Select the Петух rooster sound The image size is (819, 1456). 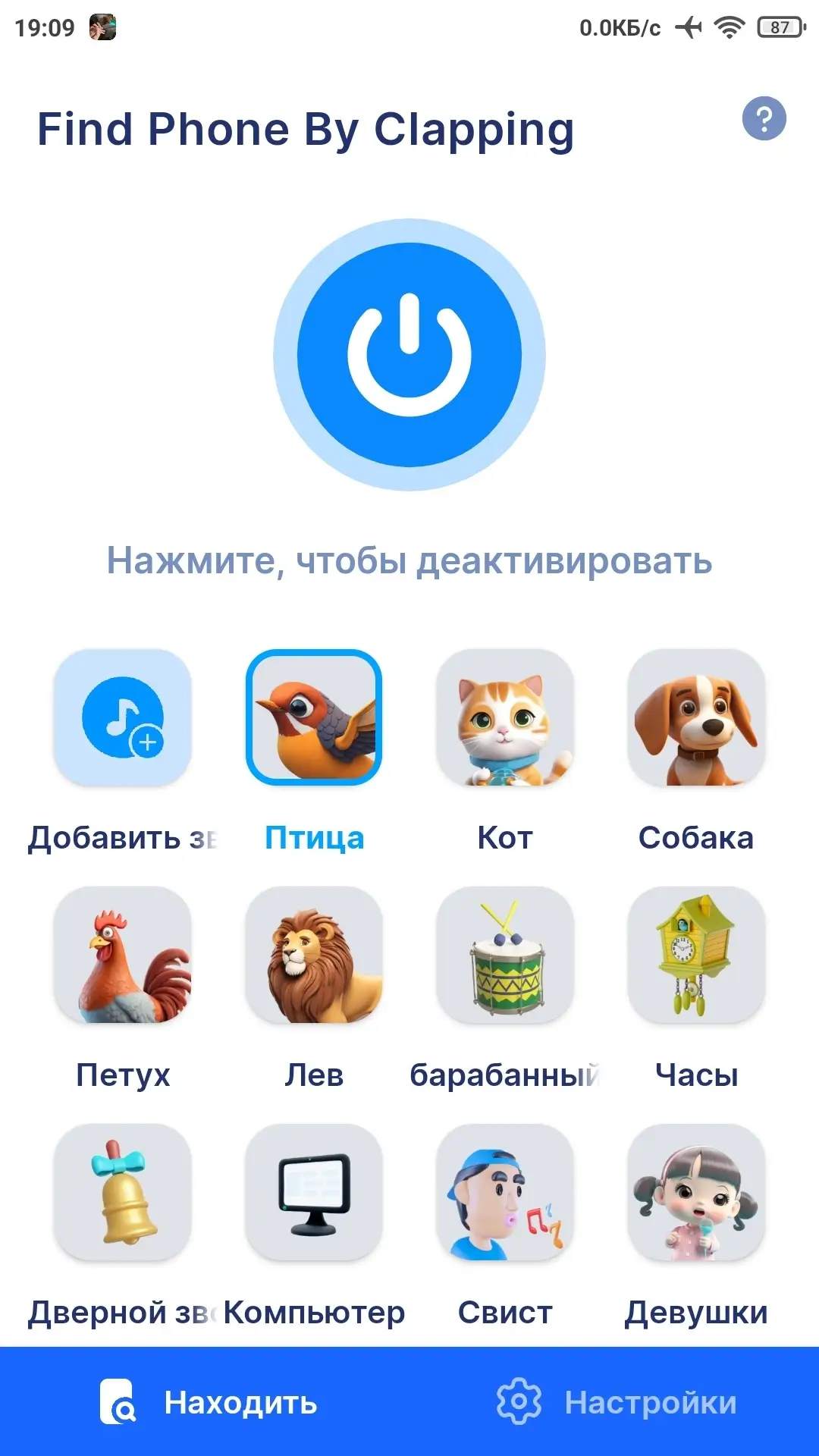pyautogui.click(x=122, y=955)
